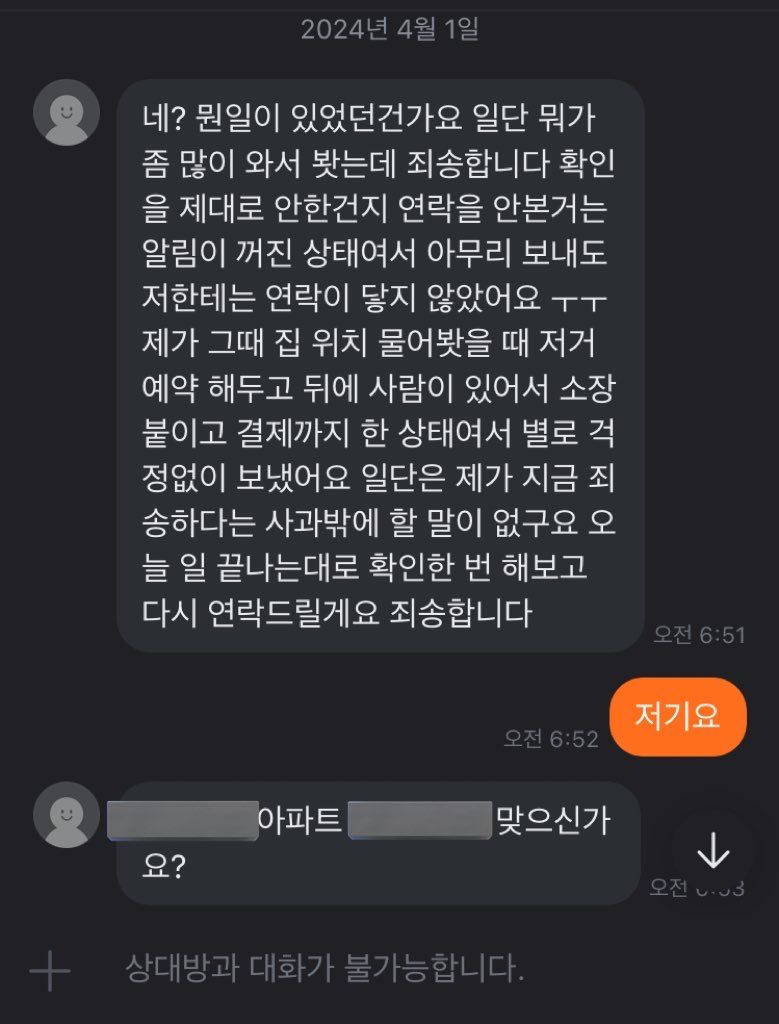Open the plus attachment menu
Image resolution: width=779 pixels, height=1024 pixels.
click(49, 971)
